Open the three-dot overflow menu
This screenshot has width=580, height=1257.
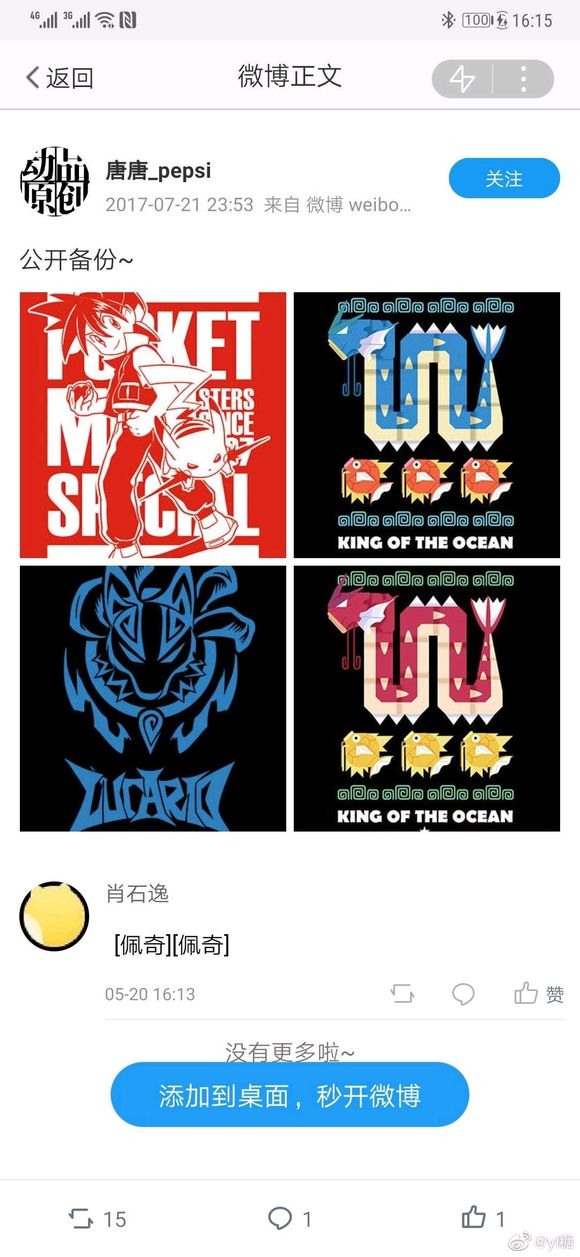(x=523, y=79)
